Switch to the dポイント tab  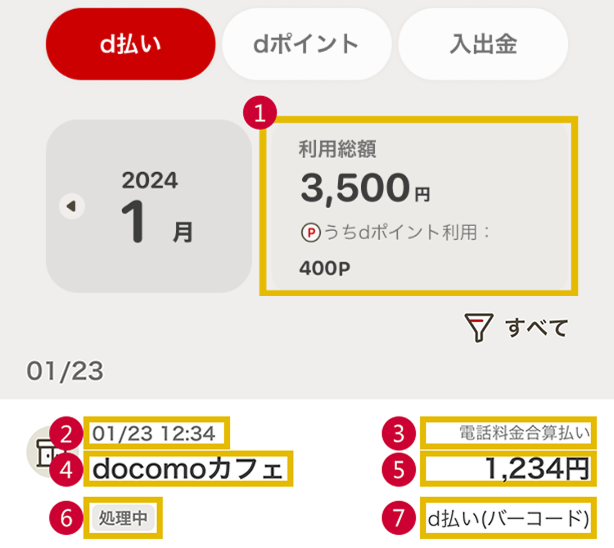(305, 44)
